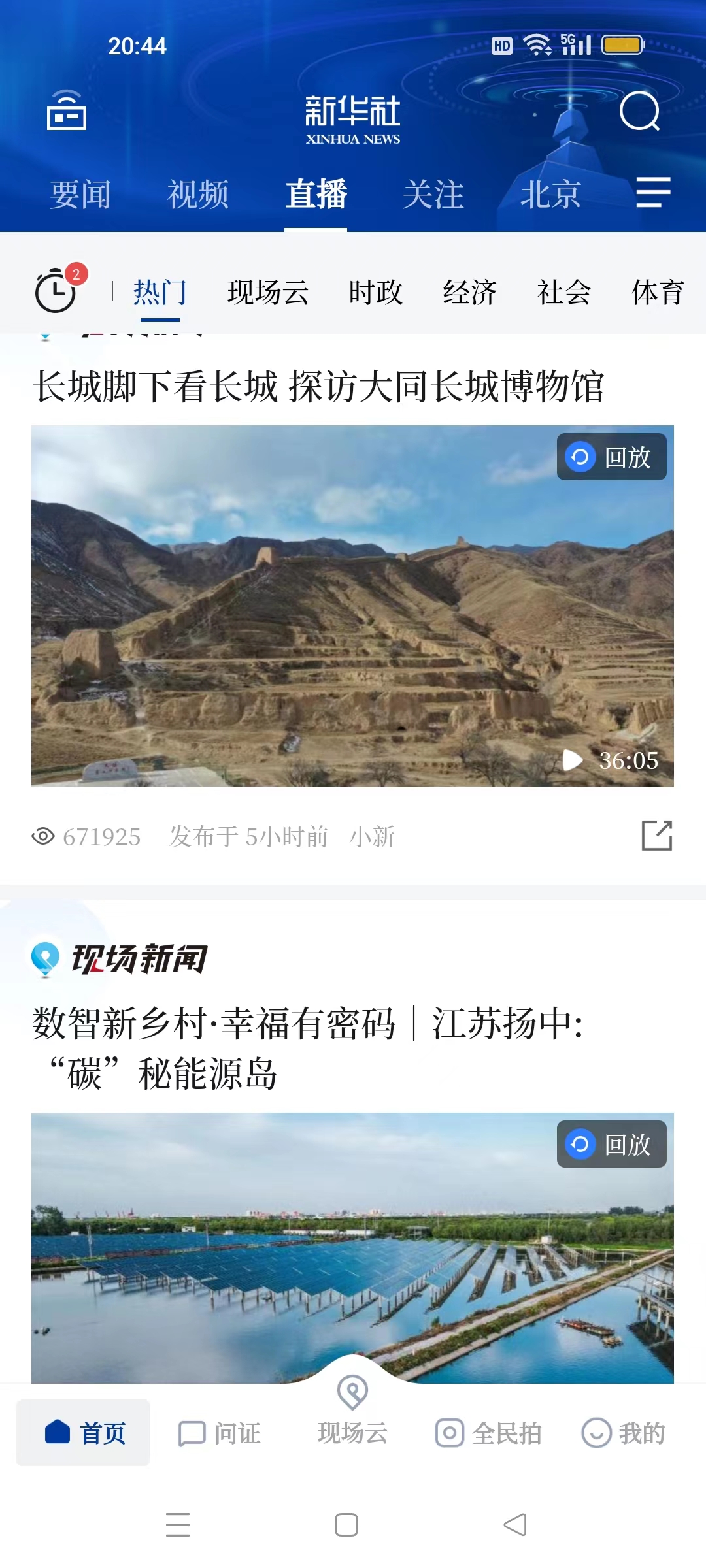
Task: Choose the 时政 live category
Action: (376, 292)
